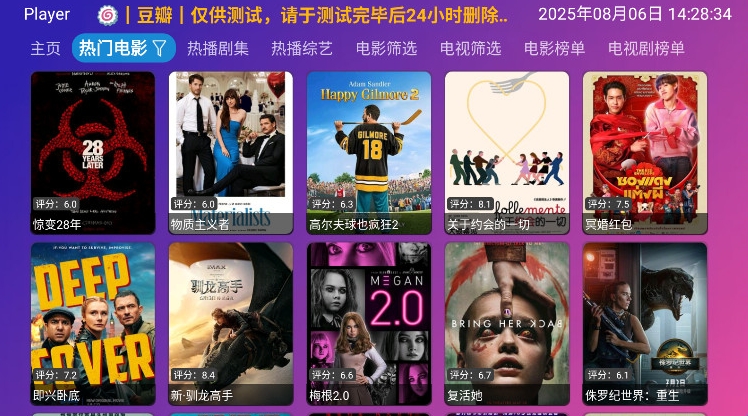Select the 高尔夫球也疯狂2 poster
The height and width of the screenshot is (416, 748).
pyautogui.click(x=369, y=152)
